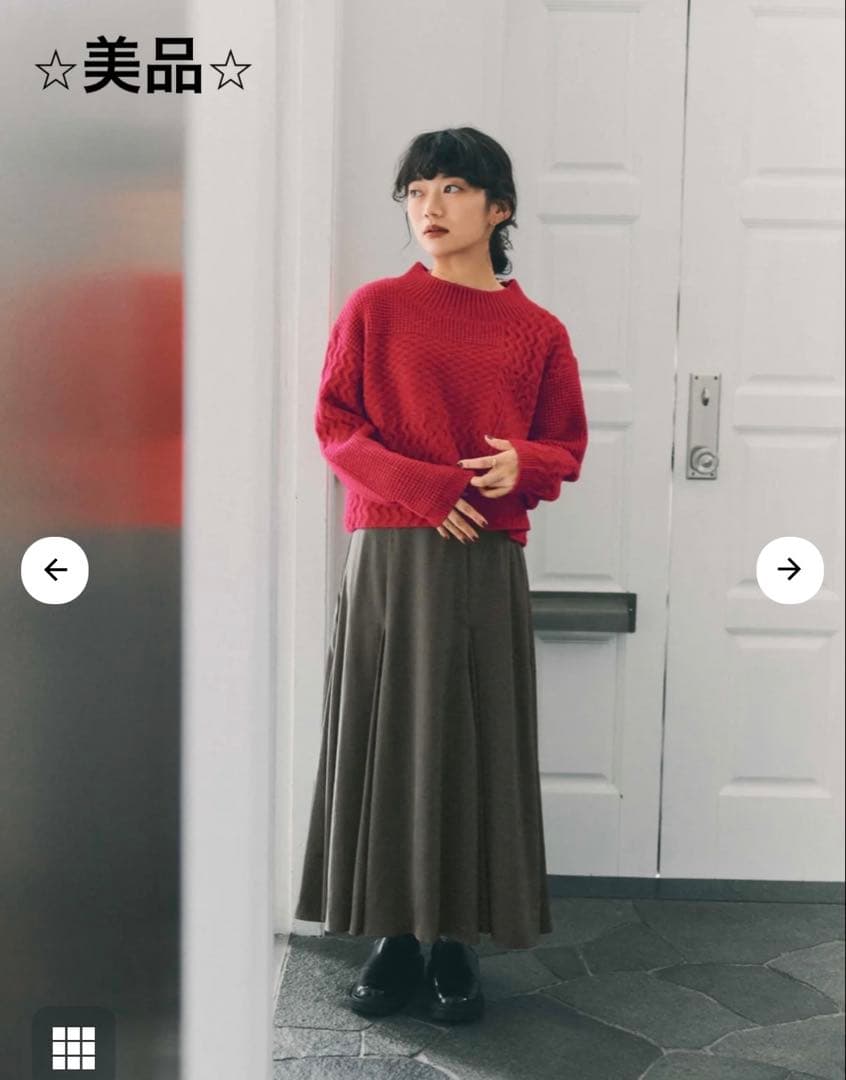Show the next product photo

pyautogui.click(x=789, y=570)
